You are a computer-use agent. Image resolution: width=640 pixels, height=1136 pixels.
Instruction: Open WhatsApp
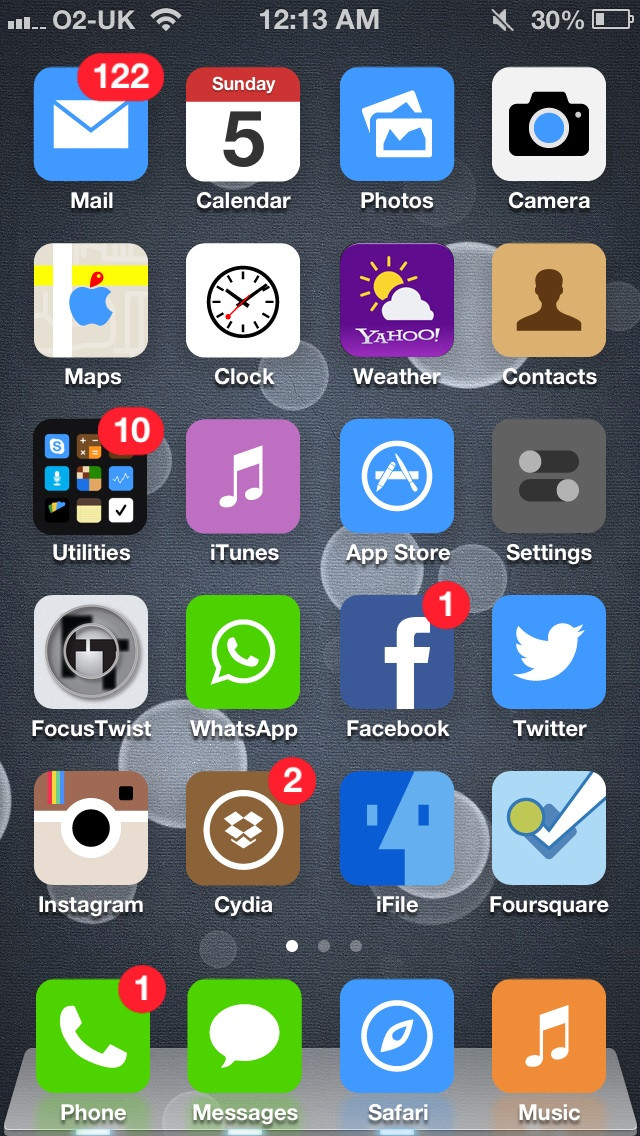coord(243,652)
